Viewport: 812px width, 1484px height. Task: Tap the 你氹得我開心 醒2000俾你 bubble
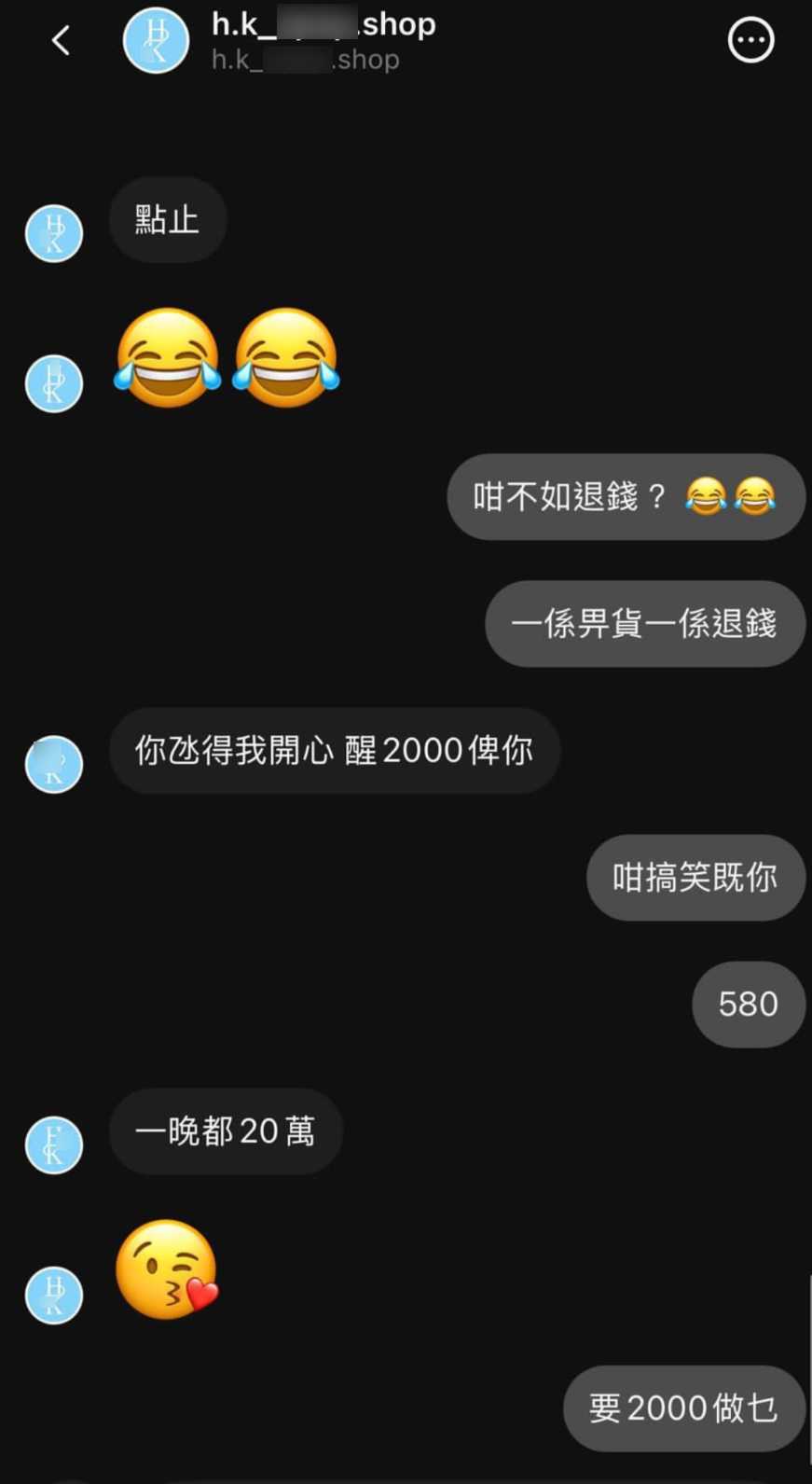click(x=335, y=751)
